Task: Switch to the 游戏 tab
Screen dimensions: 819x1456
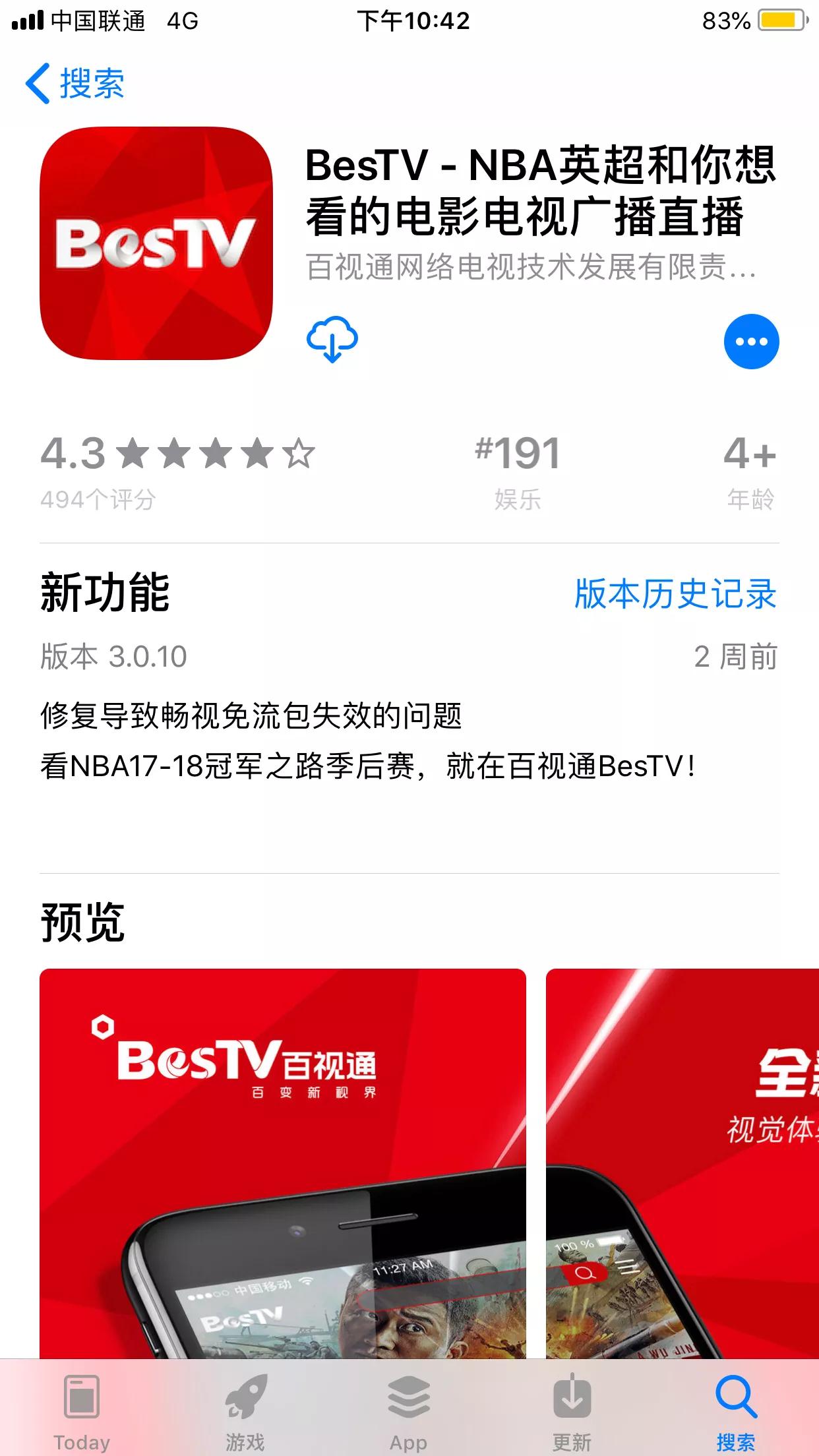Action: pyautogui.click(x=245, y=1411)
